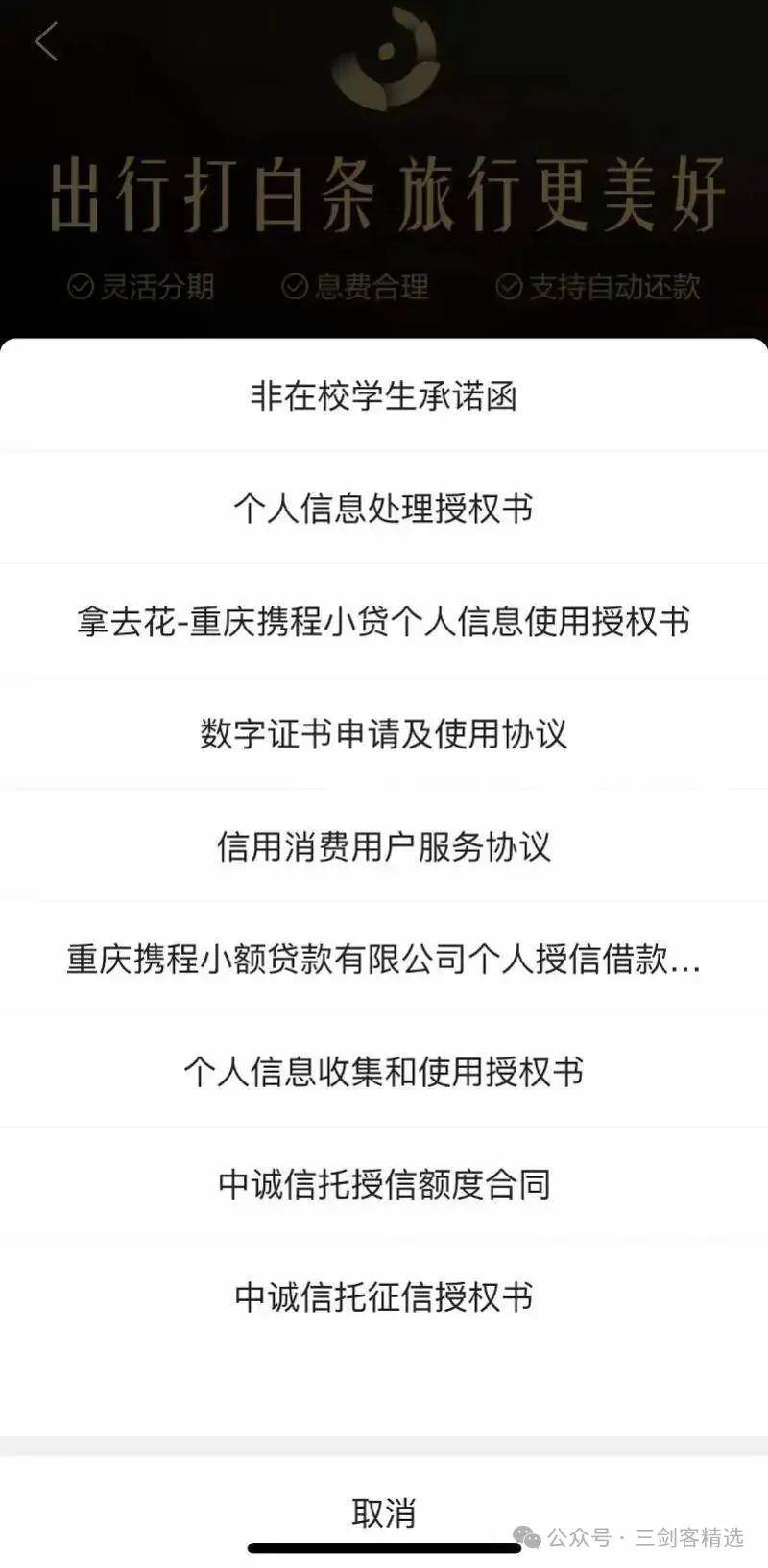Open 非在校学生承诺函
Image resolution: width=768 pixels, height=1568 pixels.
[x=384, y=395]
